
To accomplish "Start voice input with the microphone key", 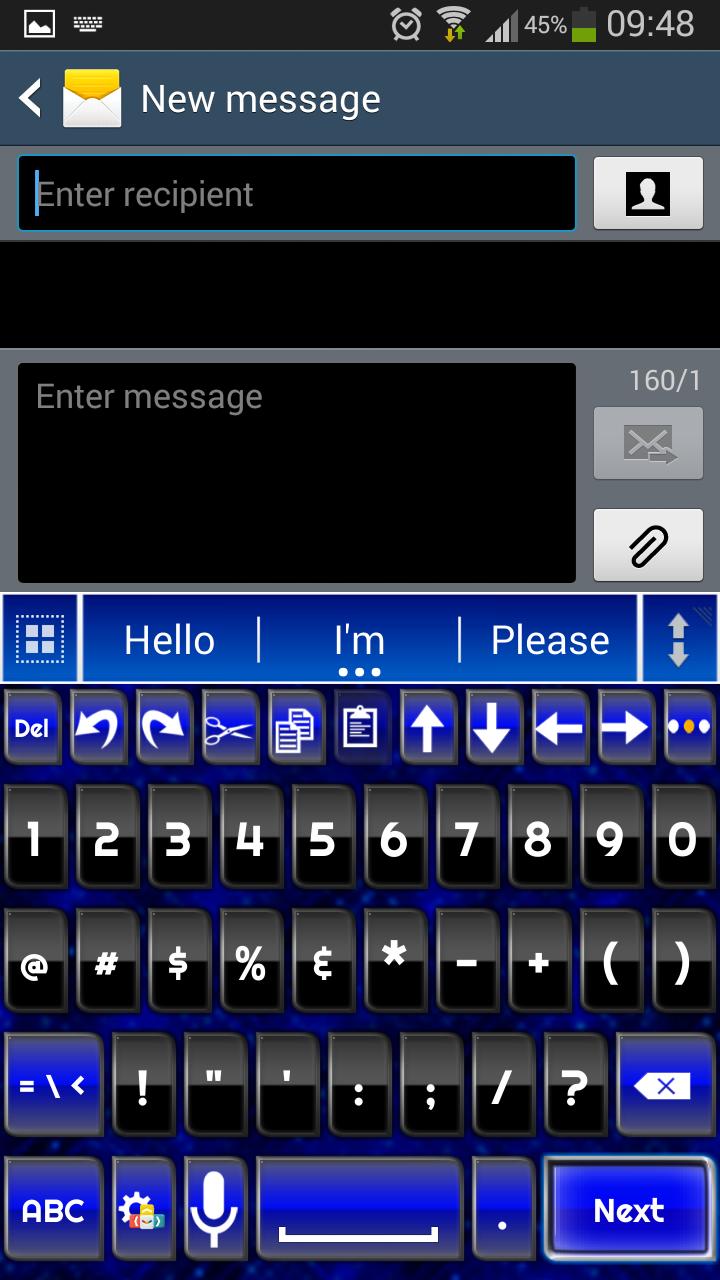I will tap(214, 1211).
